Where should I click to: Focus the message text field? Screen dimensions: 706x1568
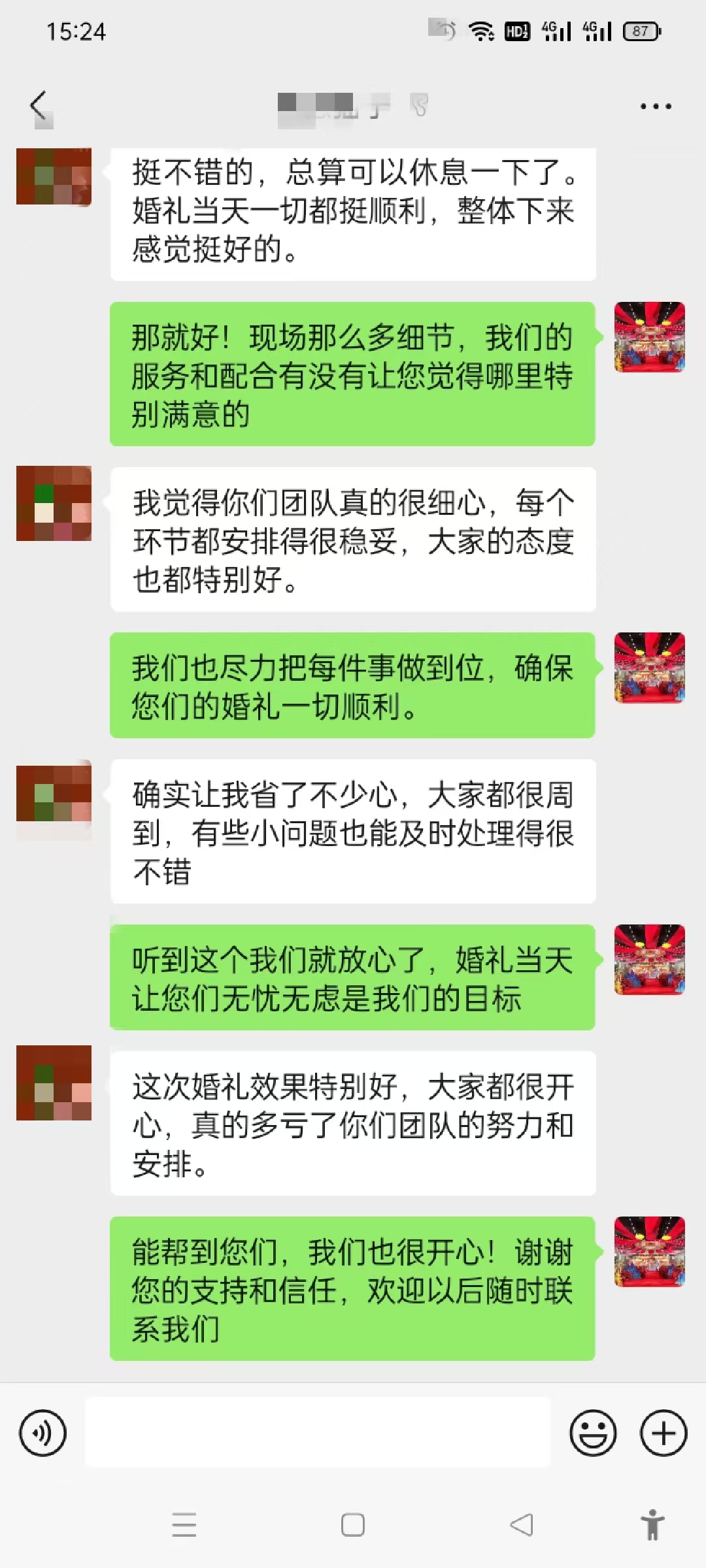coord(318,1433)
